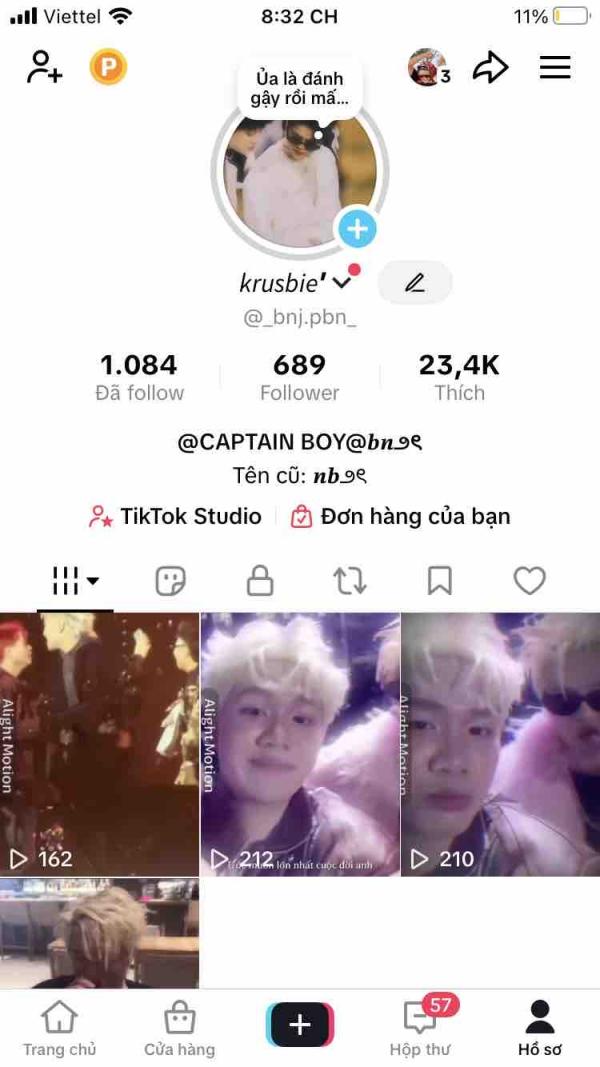
Task: Switch to the liked videos heart tab
Action: click(x=529, y=580)
